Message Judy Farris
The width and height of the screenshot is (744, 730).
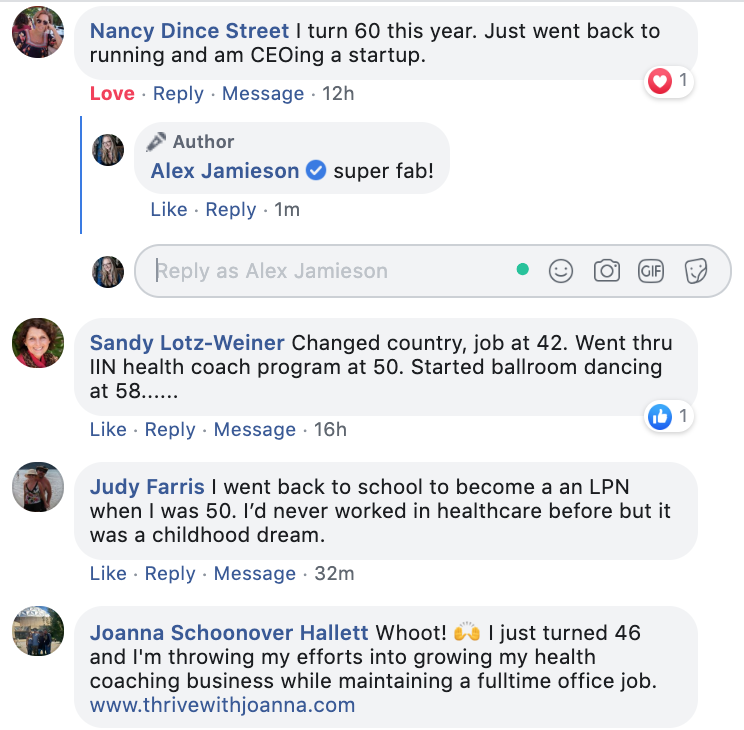254,573
